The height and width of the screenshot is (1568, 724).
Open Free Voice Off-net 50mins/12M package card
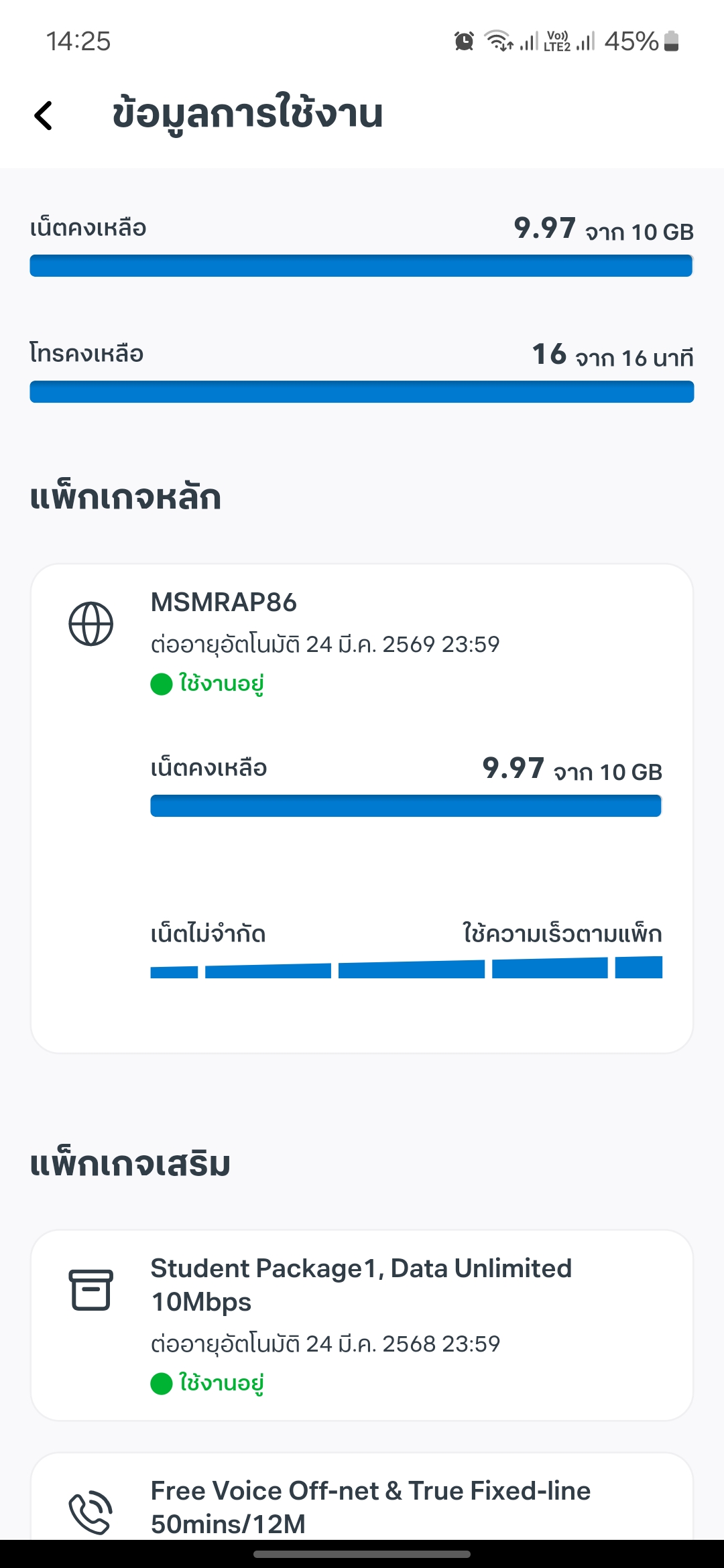tap(362, 1496)
